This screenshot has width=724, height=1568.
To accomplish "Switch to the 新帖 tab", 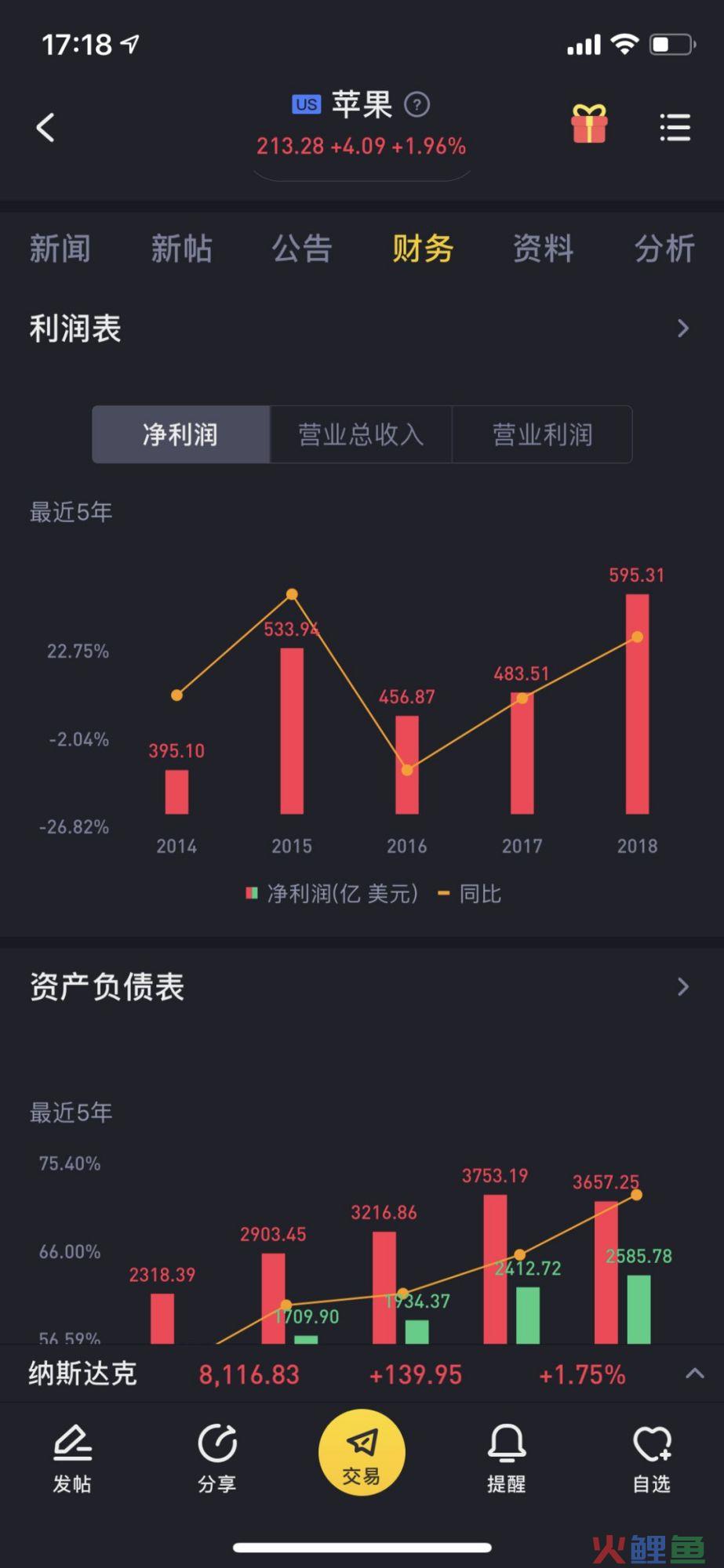I will (181, 249).
